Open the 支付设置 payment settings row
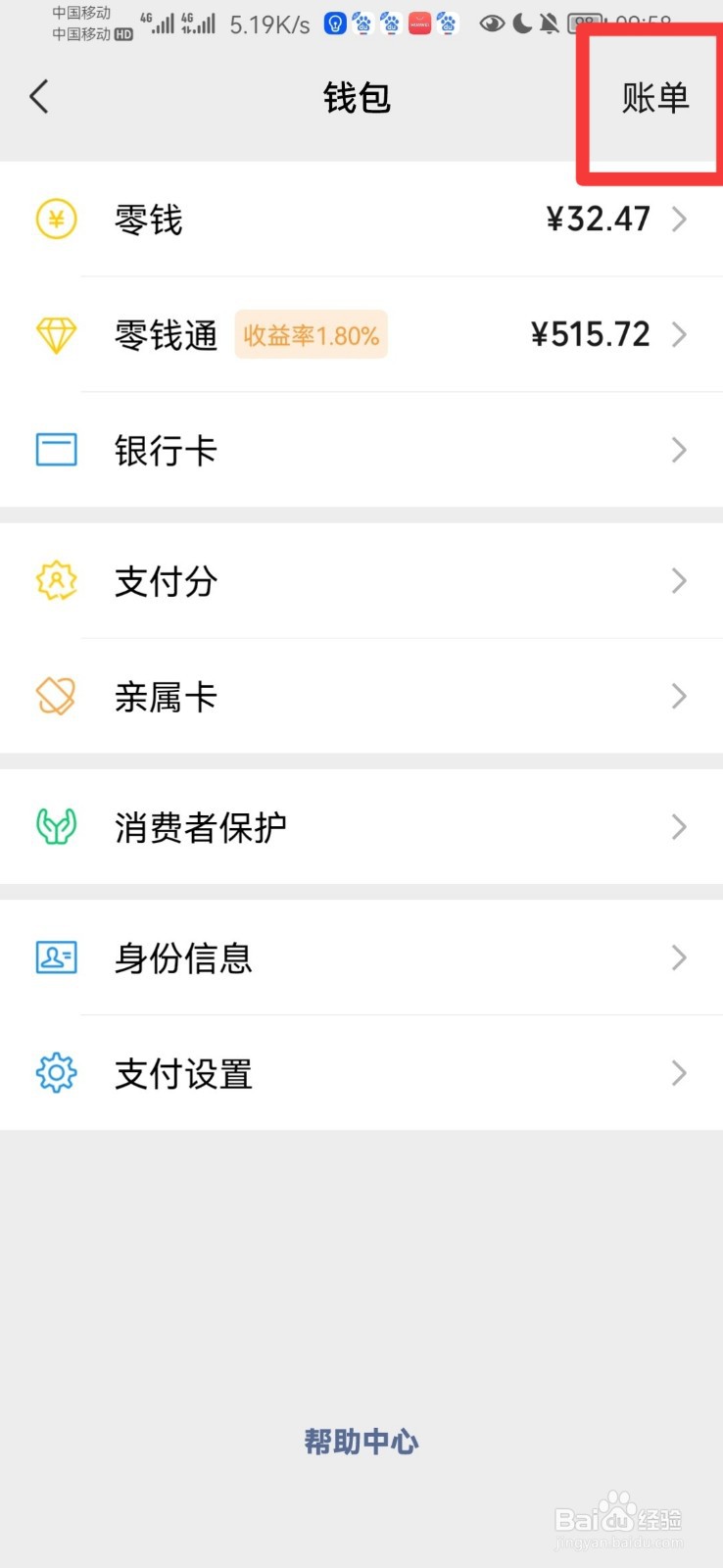The width and height of the screenshot is (723, 1568). [361, 1073]
